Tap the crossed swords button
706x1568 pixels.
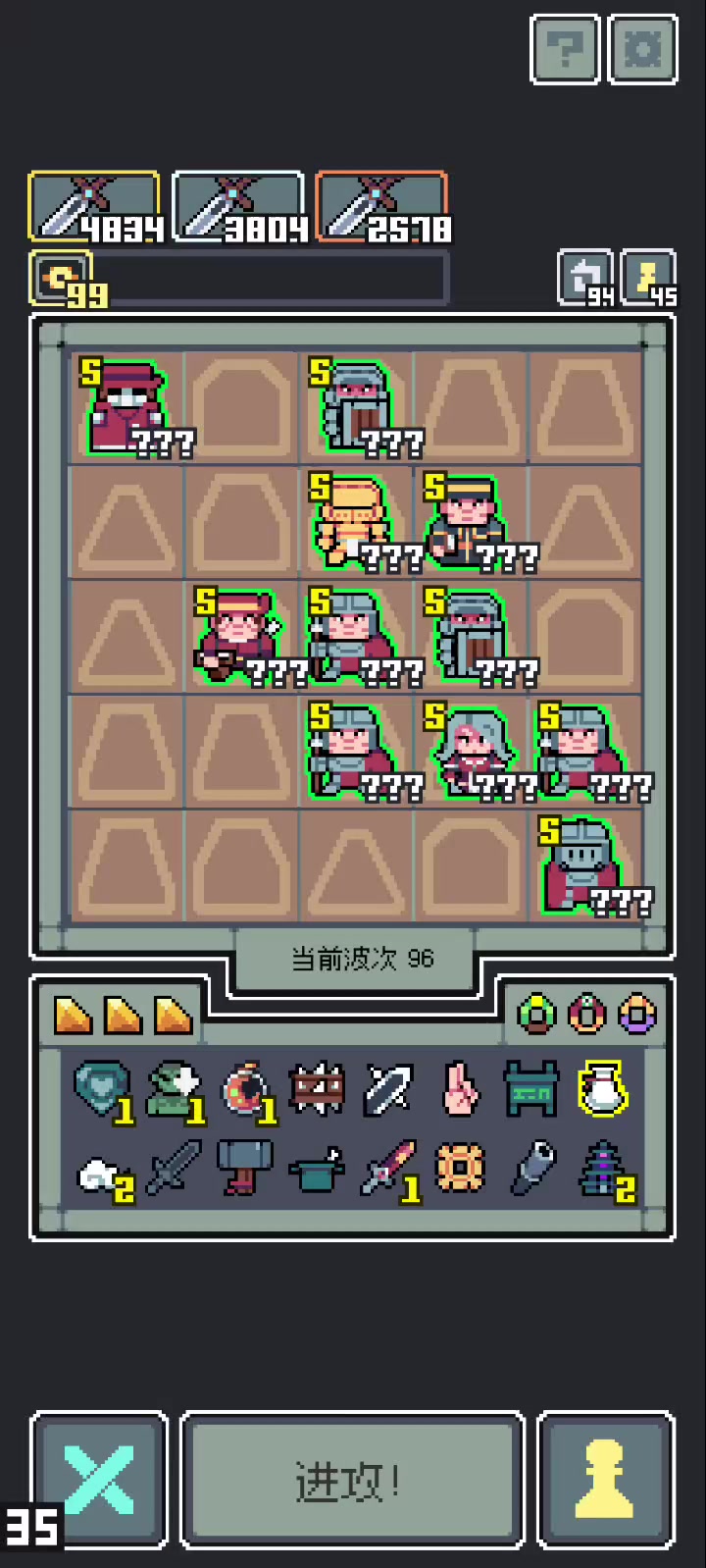pos(99,1481)
